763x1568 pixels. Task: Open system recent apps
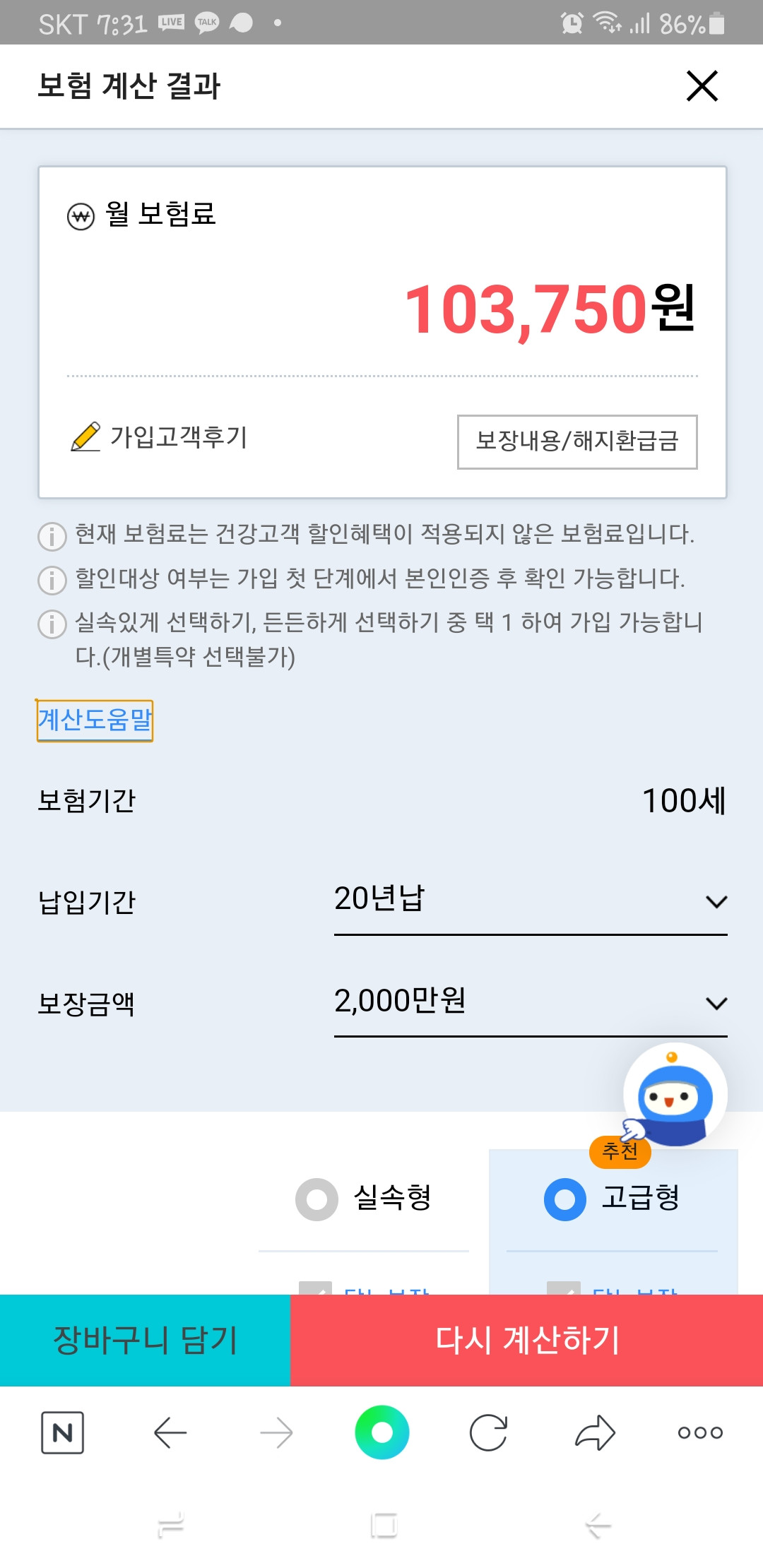pos(170,1526)
